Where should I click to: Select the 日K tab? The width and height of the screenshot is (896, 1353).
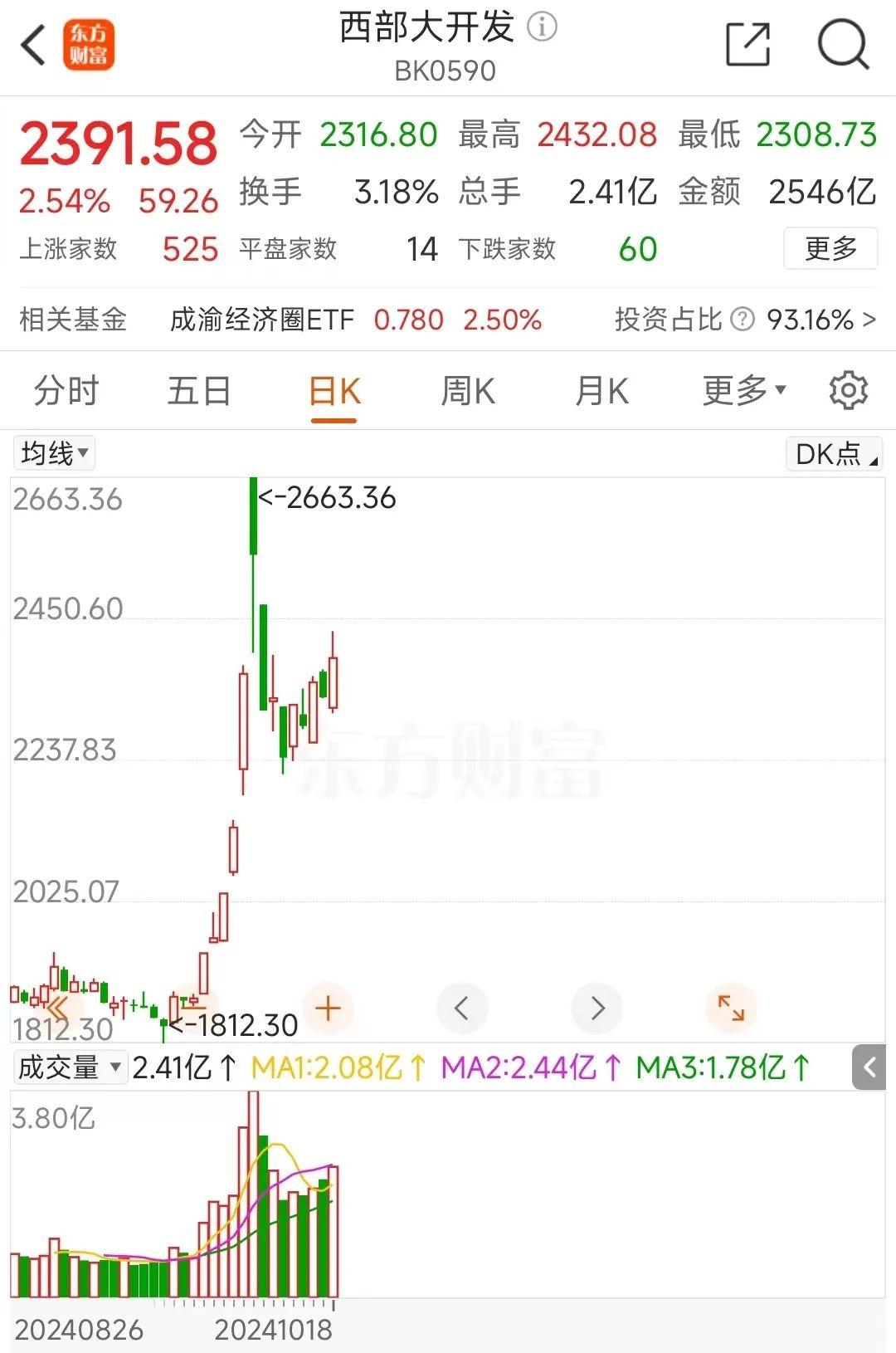pyautogui.click(x=334, y=391)
